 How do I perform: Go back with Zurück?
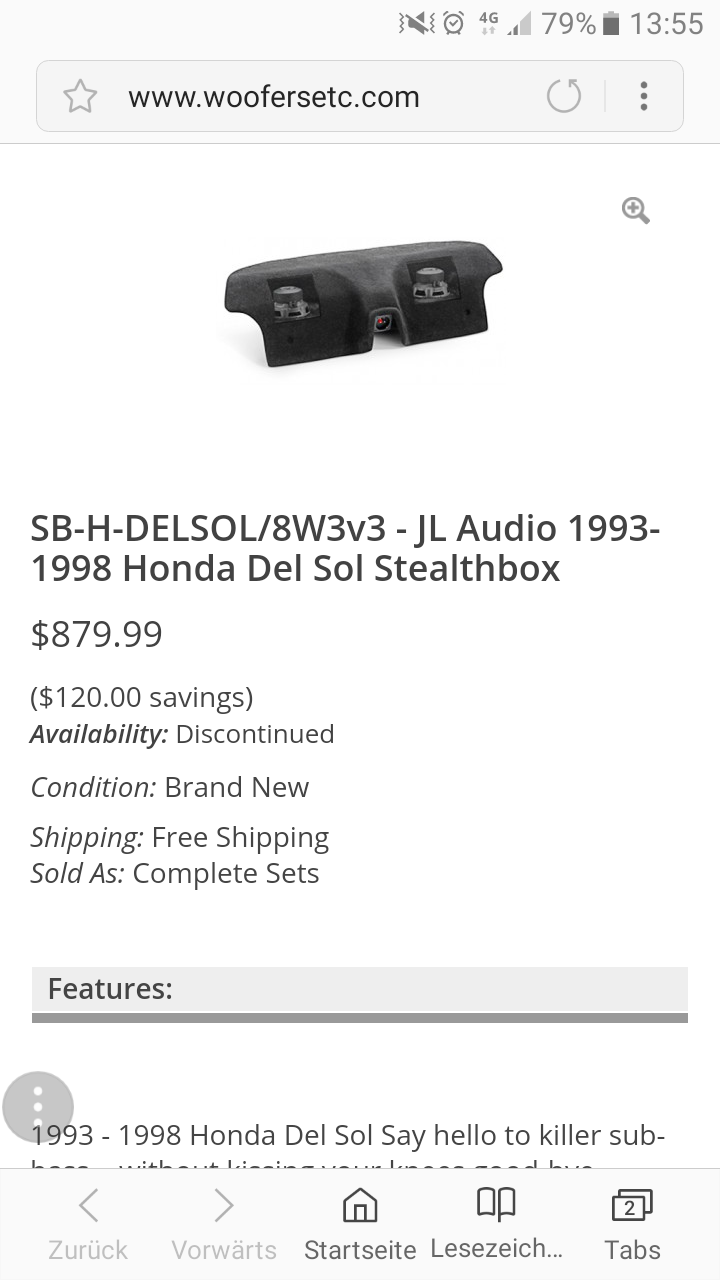(x=88, y=1224)
